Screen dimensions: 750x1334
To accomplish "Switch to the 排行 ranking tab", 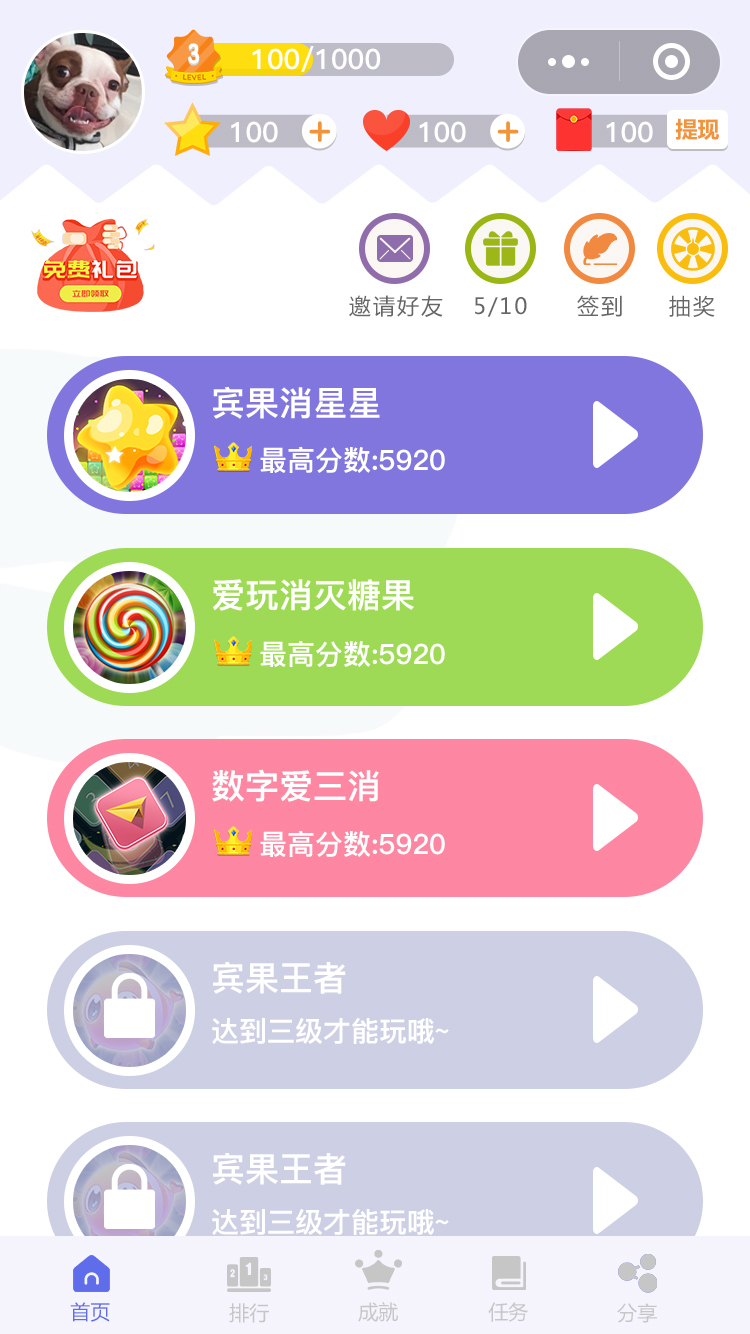I will (x=248, y=1288).
